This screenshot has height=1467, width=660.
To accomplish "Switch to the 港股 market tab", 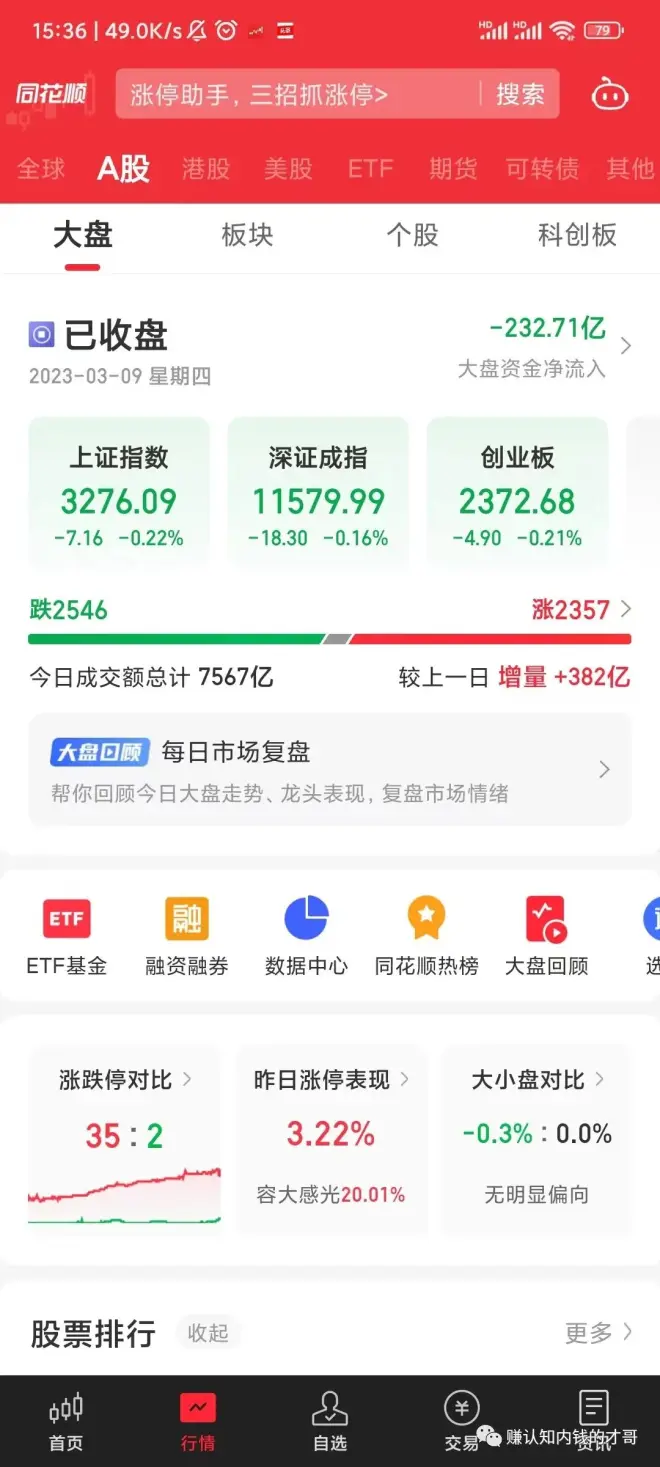I will [206, 168].
